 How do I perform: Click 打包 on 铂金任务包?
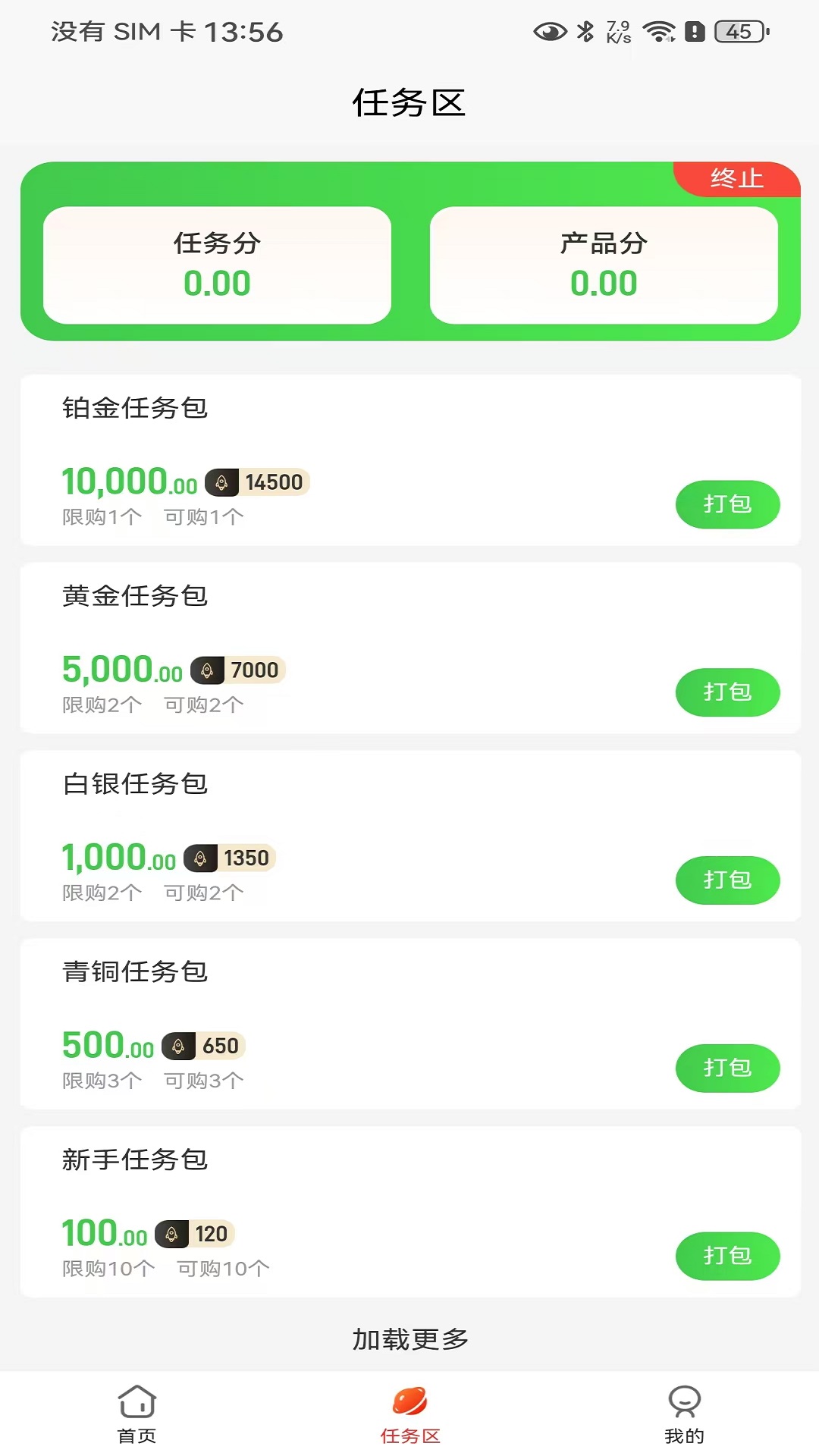(727, 504)
